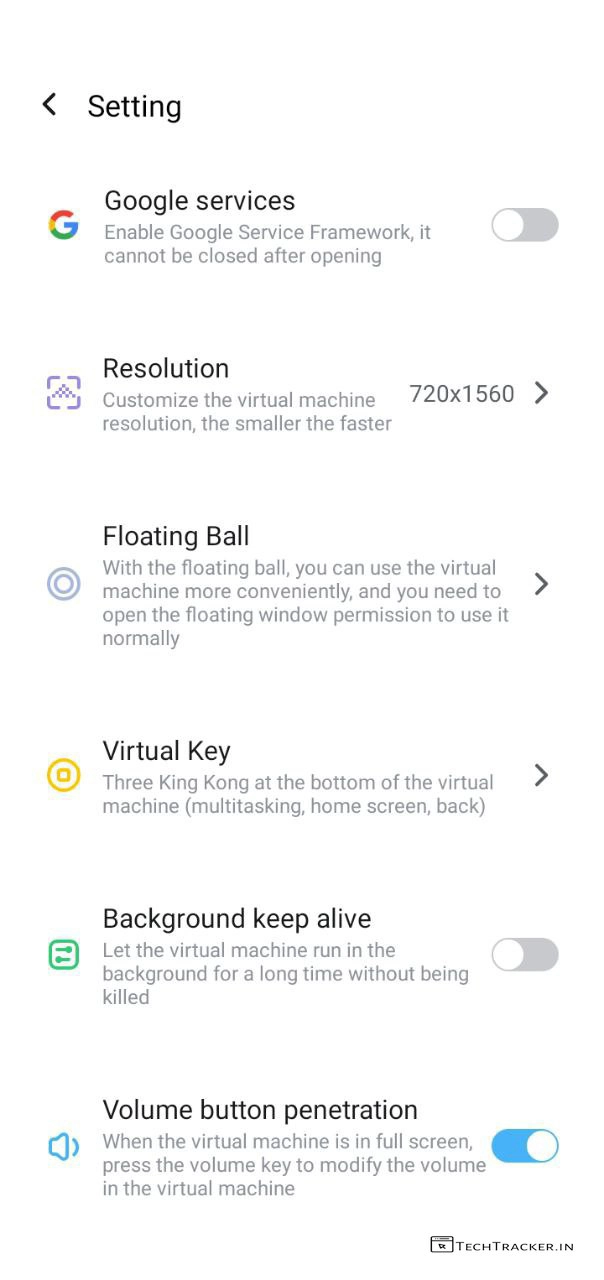Enable the Google services toggle

[x=524, y=225]
